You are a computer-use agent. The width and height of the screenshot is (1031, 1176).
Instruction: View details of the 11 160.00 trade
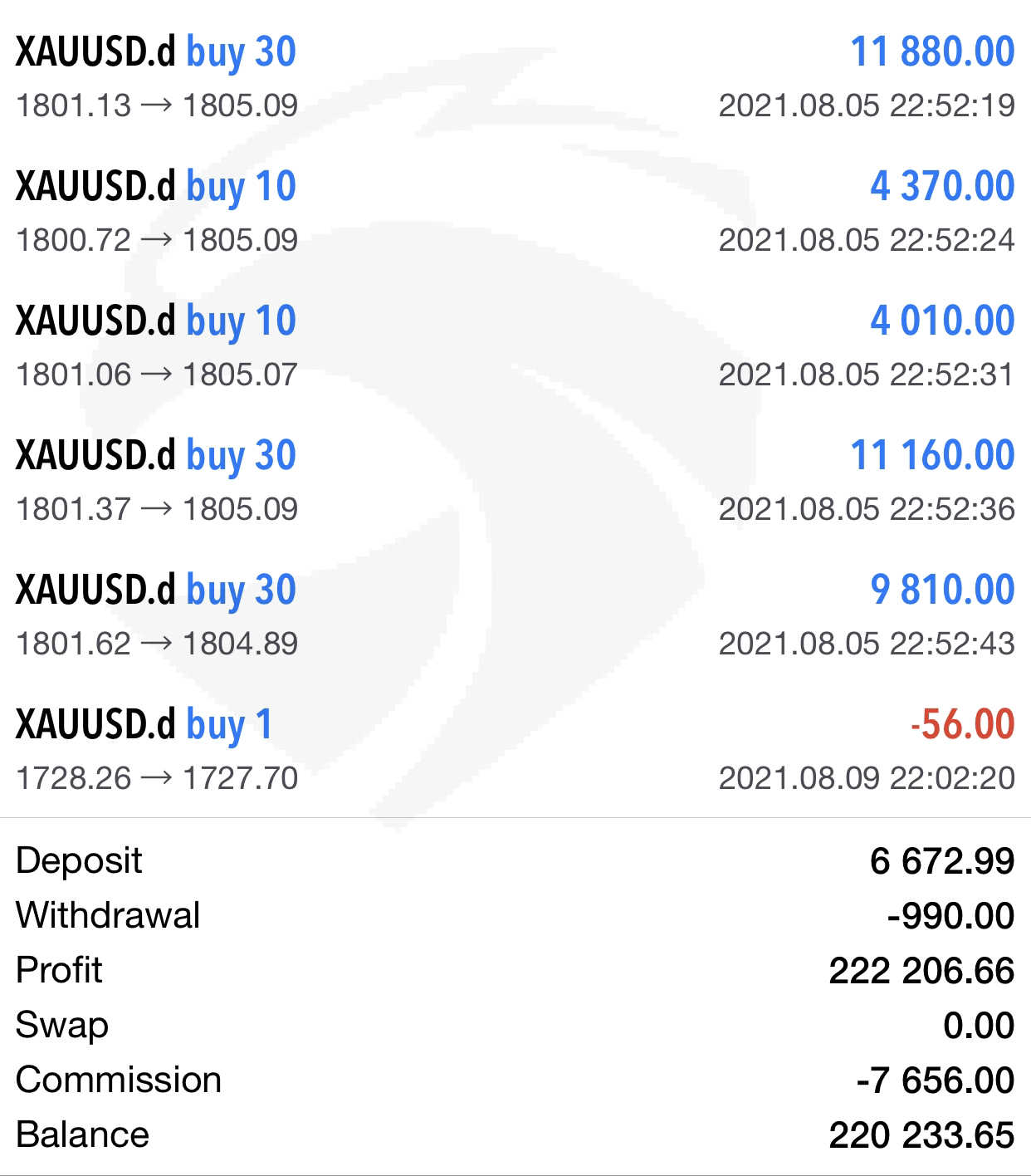[515, 480]
